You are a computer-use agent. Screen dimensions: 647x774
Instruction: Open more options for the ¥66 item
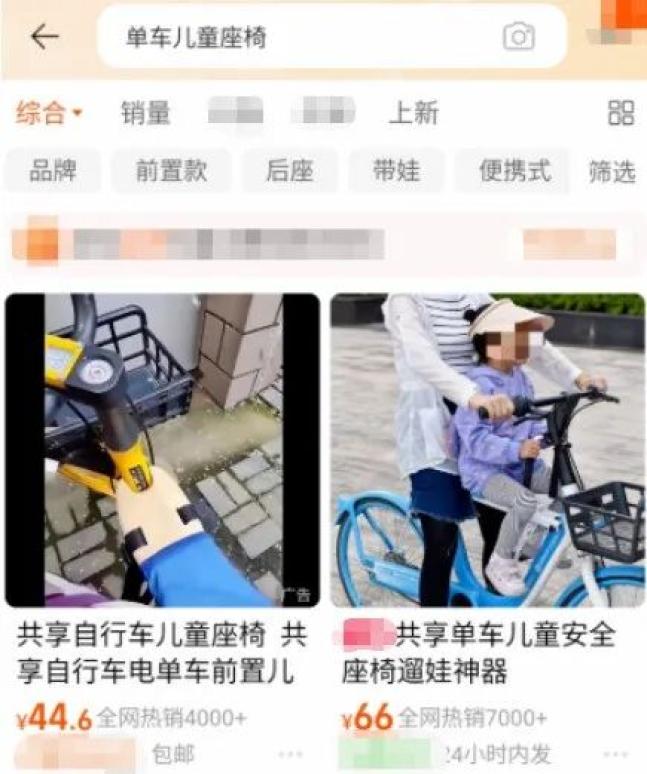618,754
